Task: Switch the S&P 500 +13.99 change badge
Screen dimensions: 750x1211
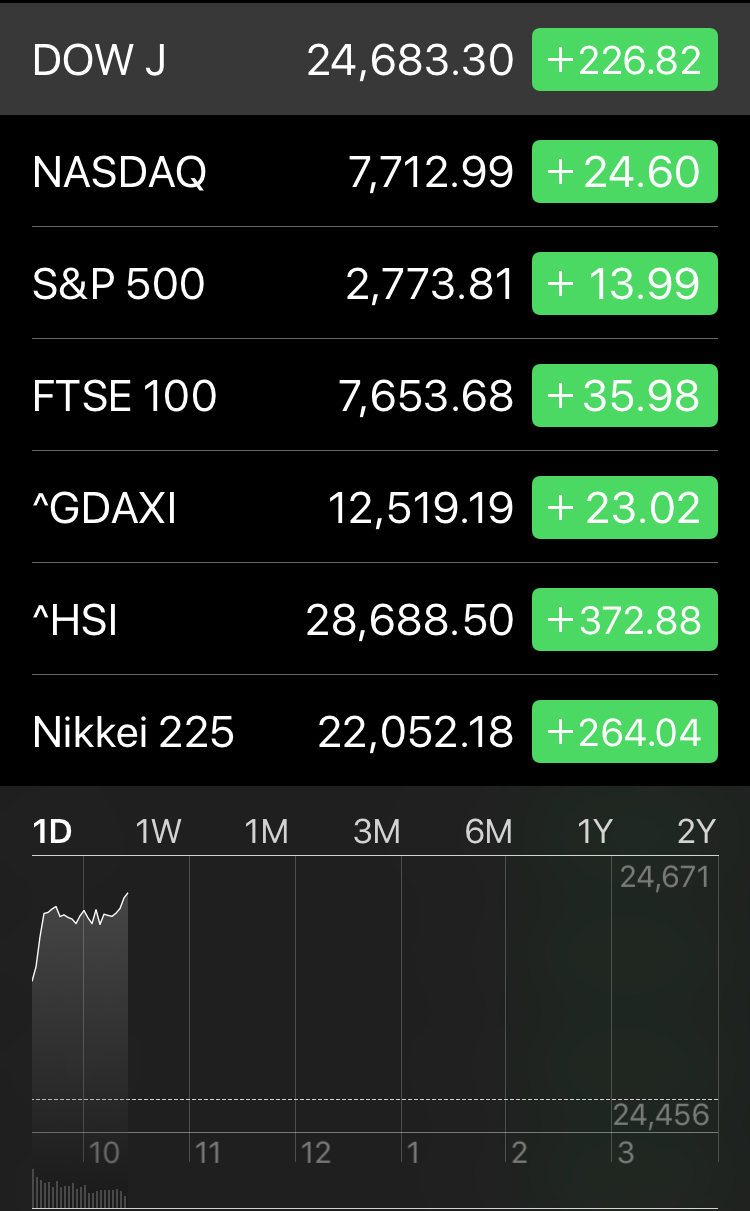Action: pos(624,284)
